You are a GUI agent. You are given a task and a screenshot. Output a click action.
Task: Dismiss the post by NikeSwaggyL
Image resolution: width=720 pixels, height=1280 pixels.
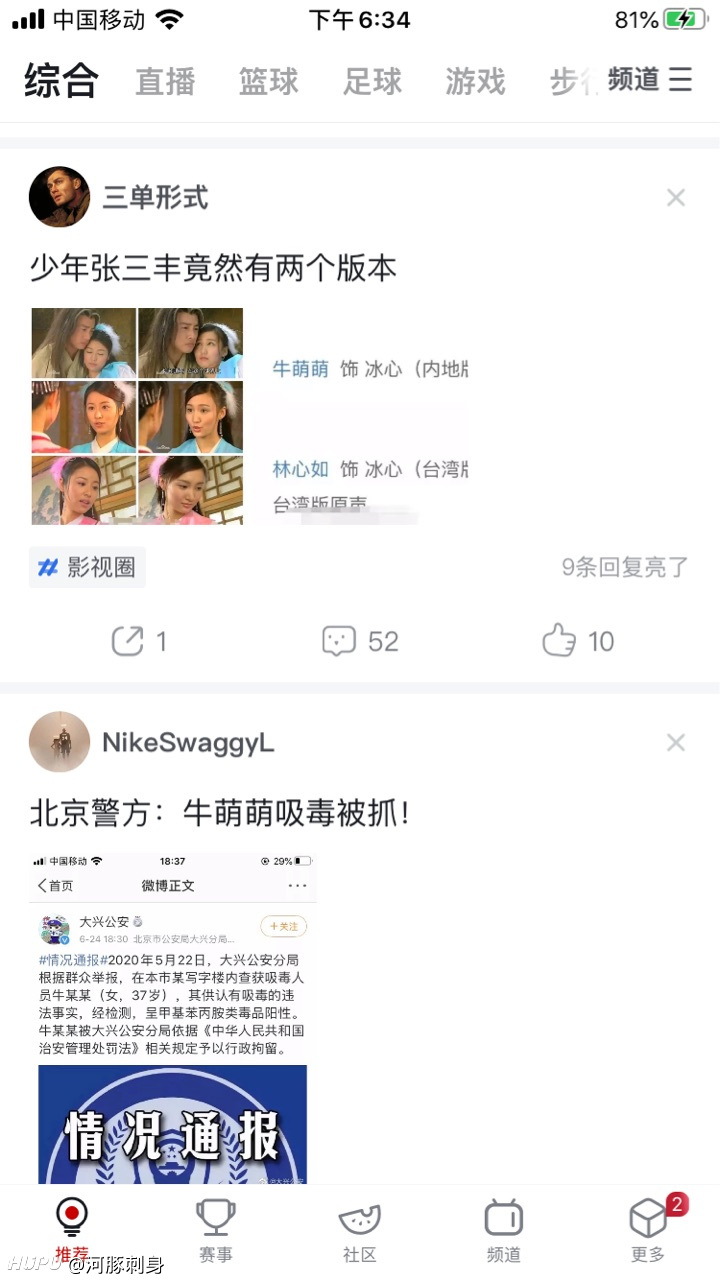tap(676, 743)
